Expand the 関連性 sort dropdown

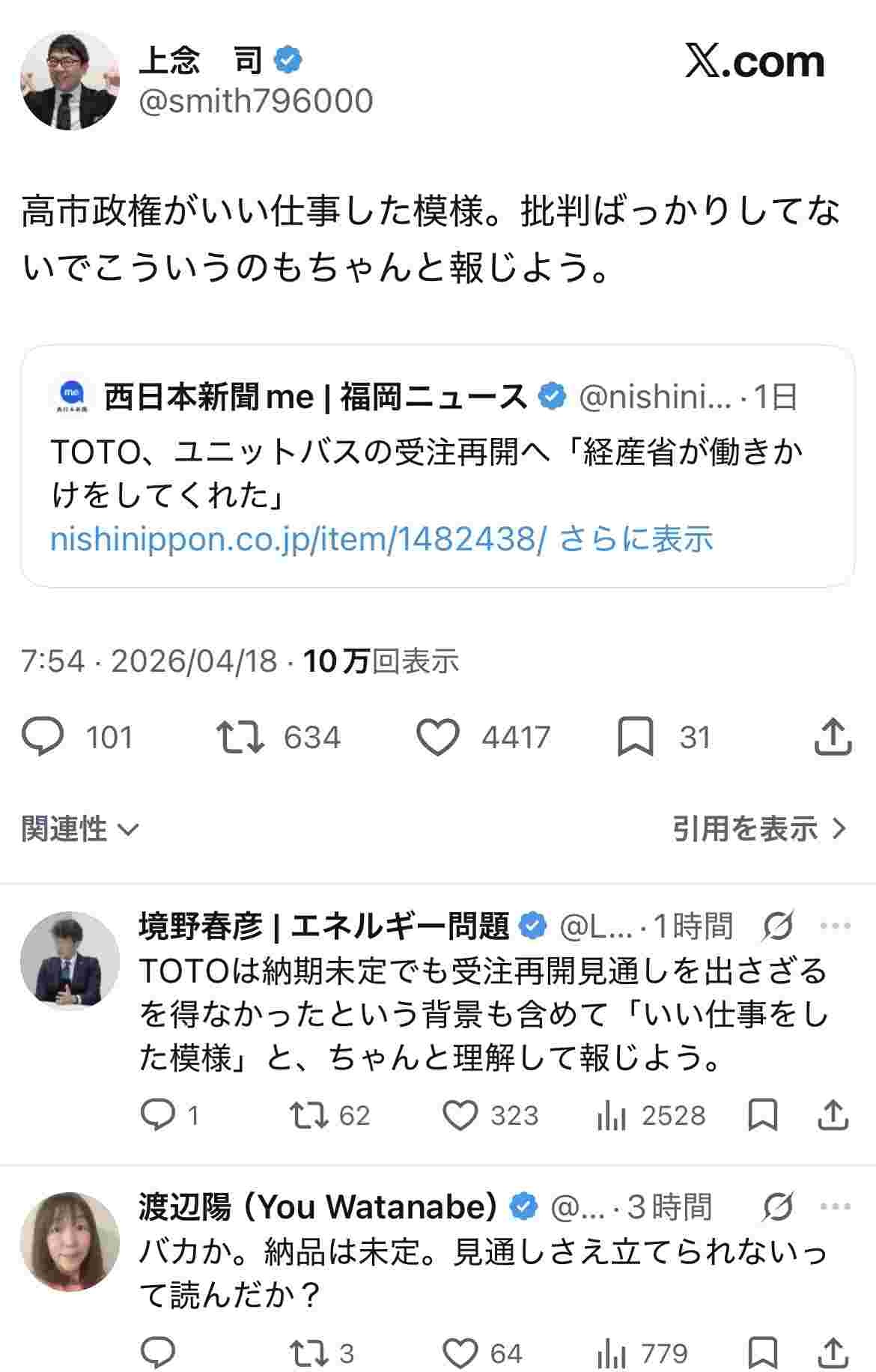(x=80, y=829)
